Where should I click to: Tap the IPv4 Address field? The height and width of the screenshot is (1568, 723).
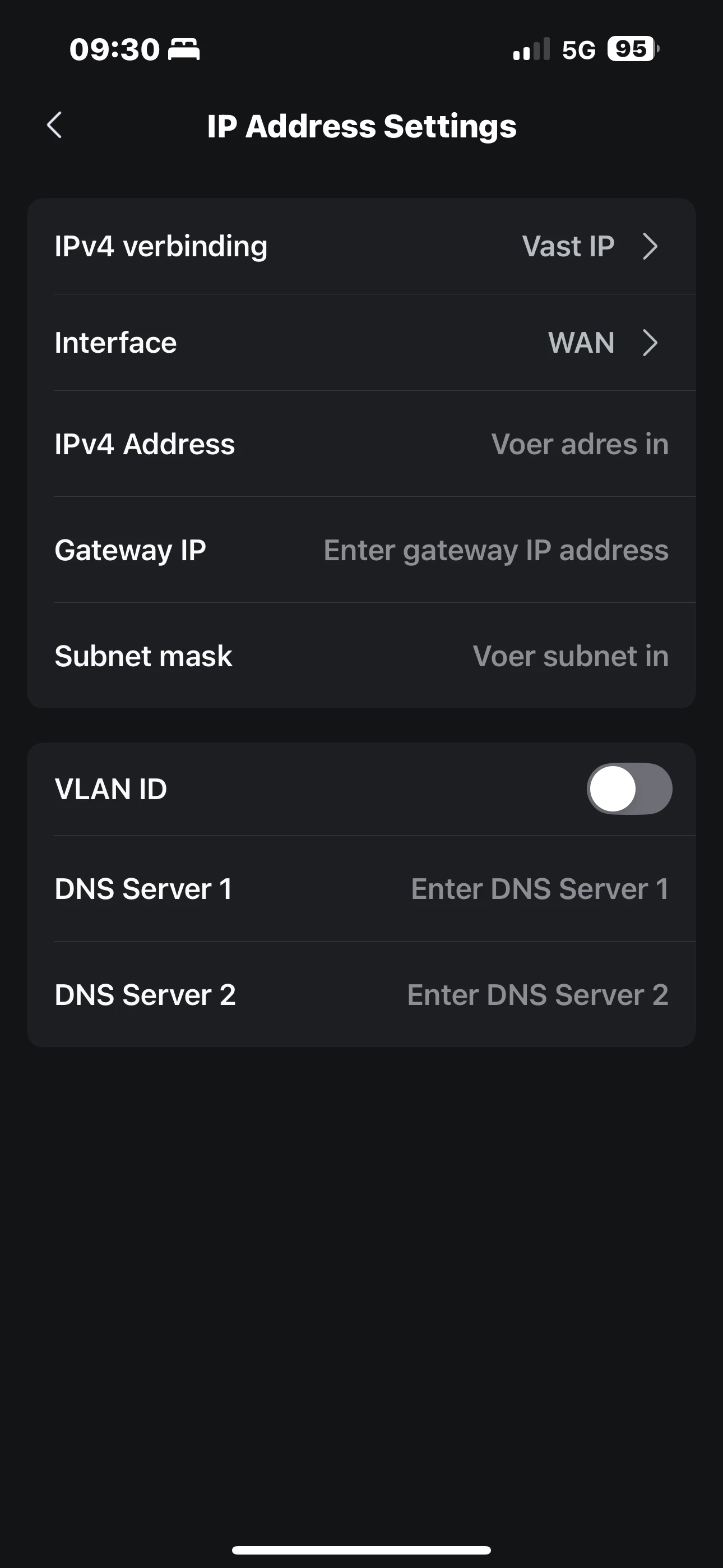point(361,444)
